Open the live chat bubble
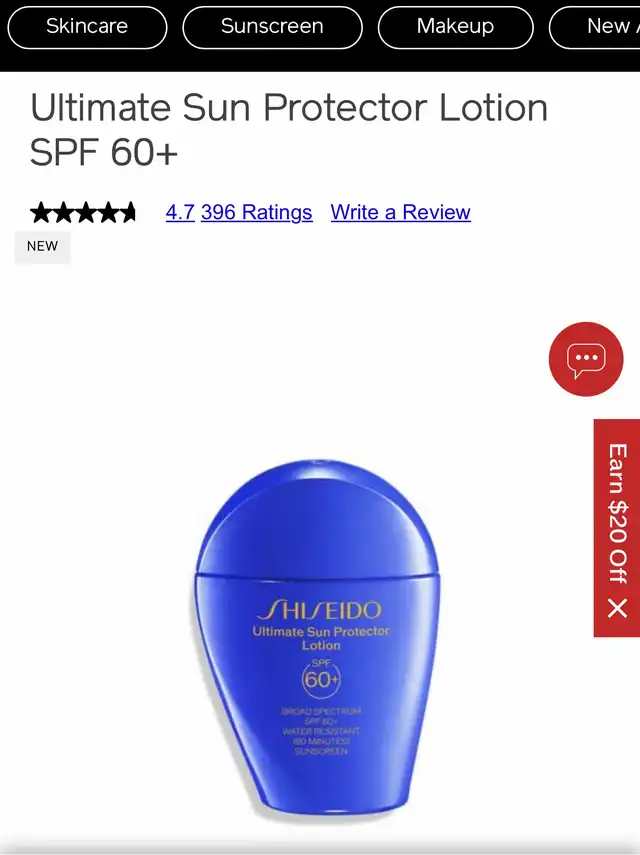 [586, 359]
